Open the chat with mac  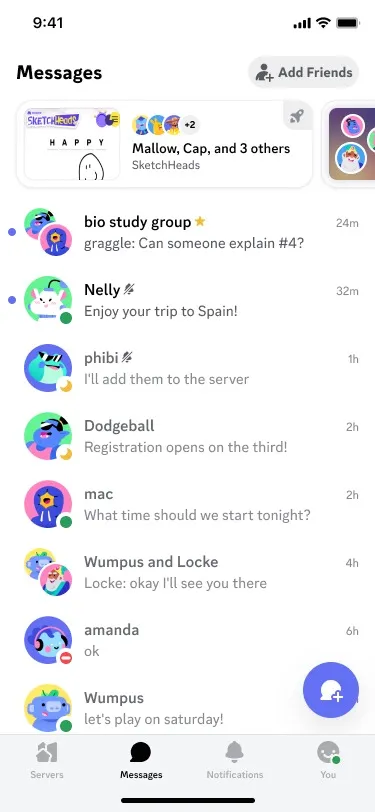coord(188,504)
